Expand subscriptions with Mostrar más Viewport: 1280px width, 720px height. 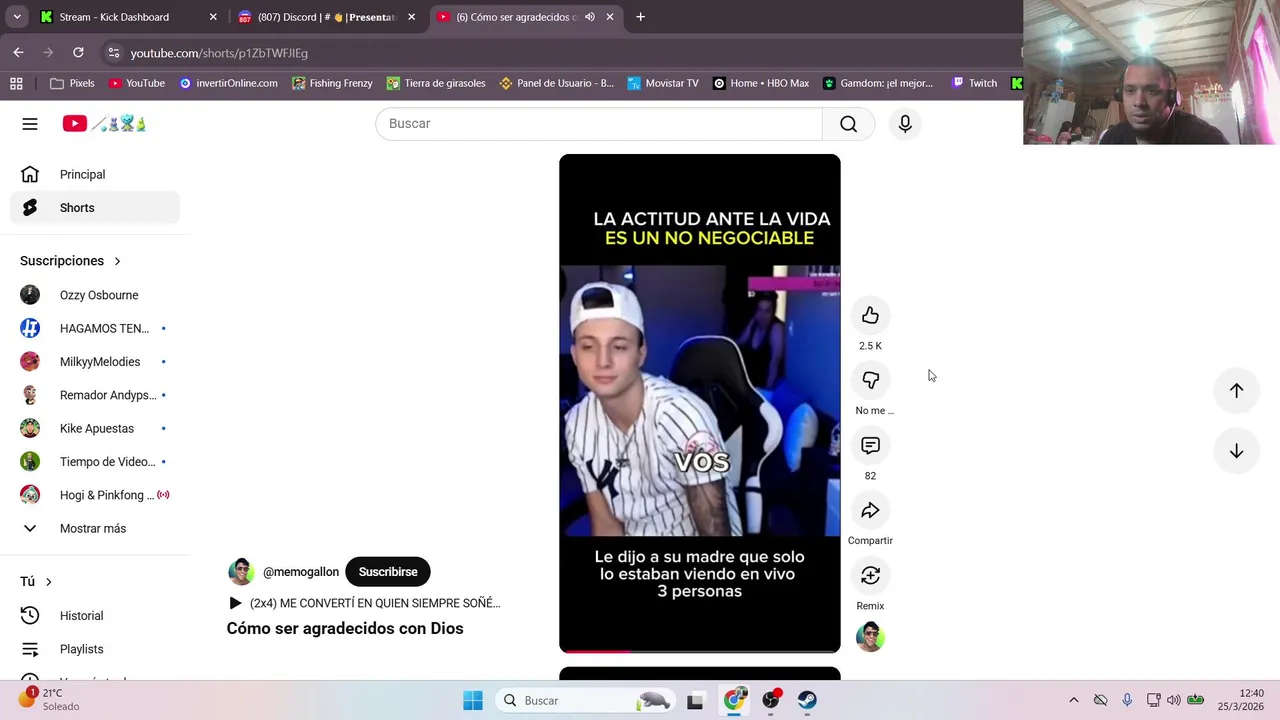(x=92, y=528)
